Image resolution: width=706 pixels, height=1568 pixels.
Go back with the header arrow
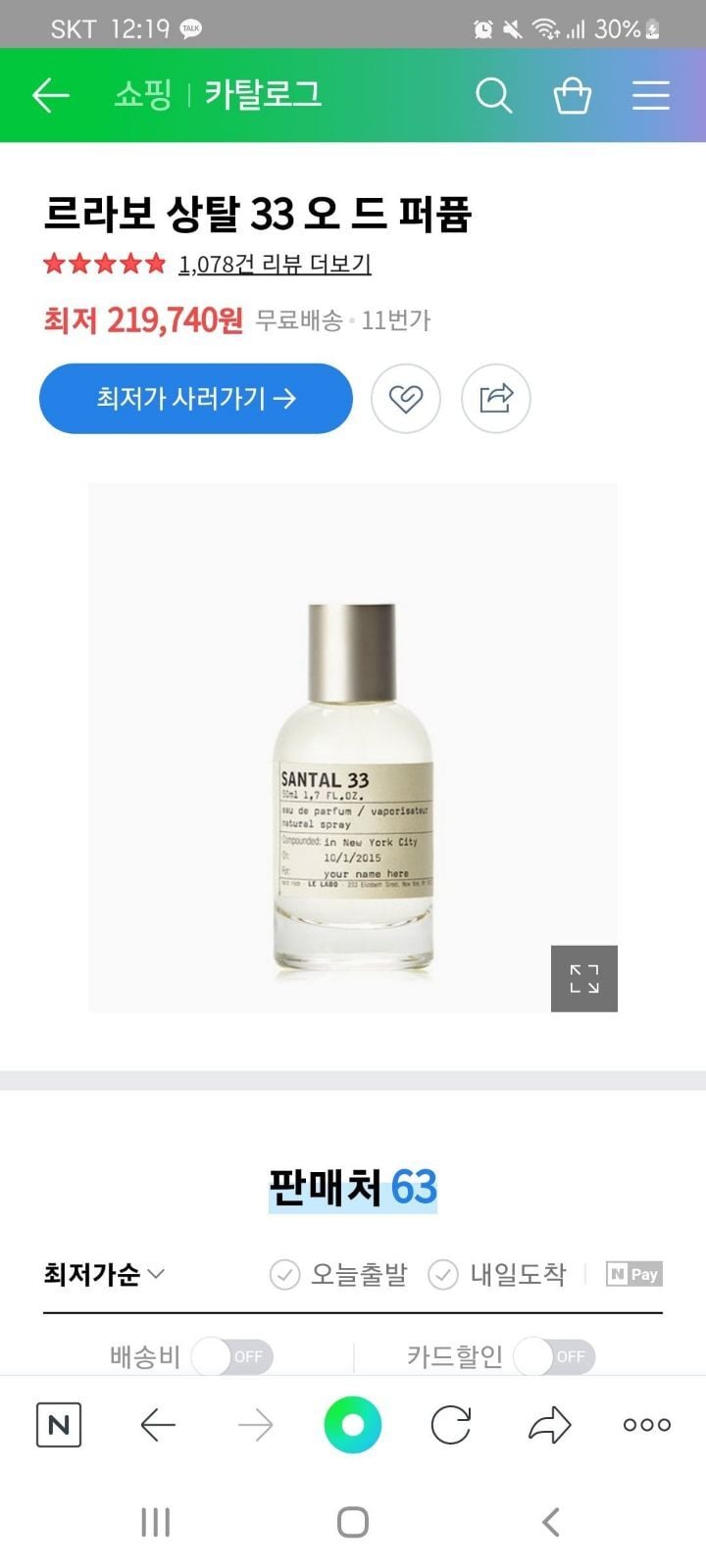coord(51,95)
